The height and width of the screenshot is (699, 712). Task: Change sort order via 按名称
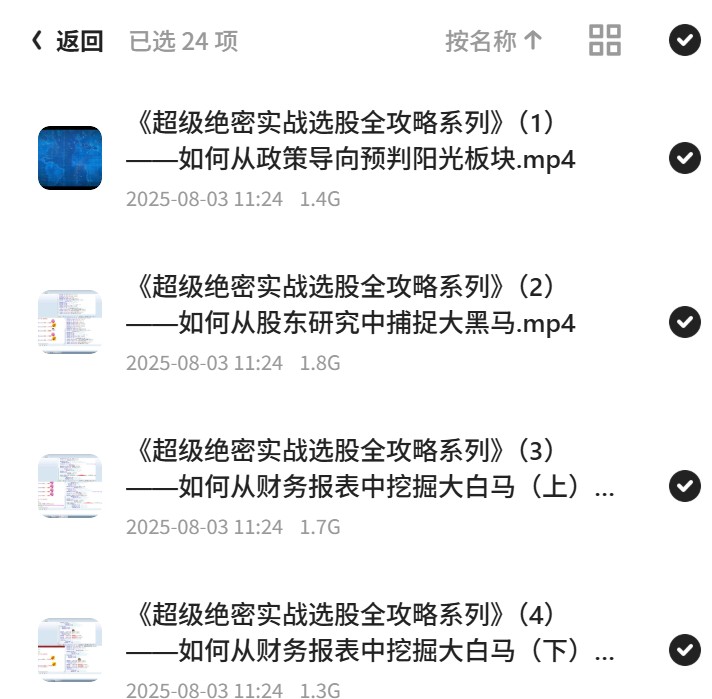tap(494, 41)
